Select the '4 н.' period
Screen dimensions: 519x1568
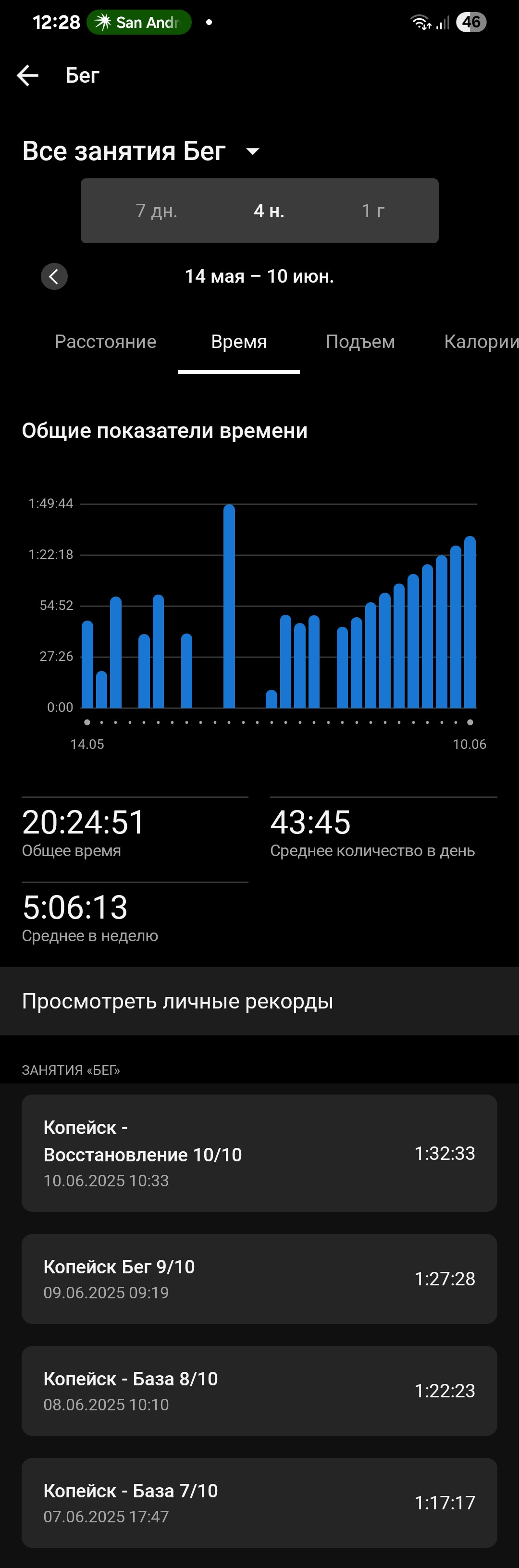269,211
